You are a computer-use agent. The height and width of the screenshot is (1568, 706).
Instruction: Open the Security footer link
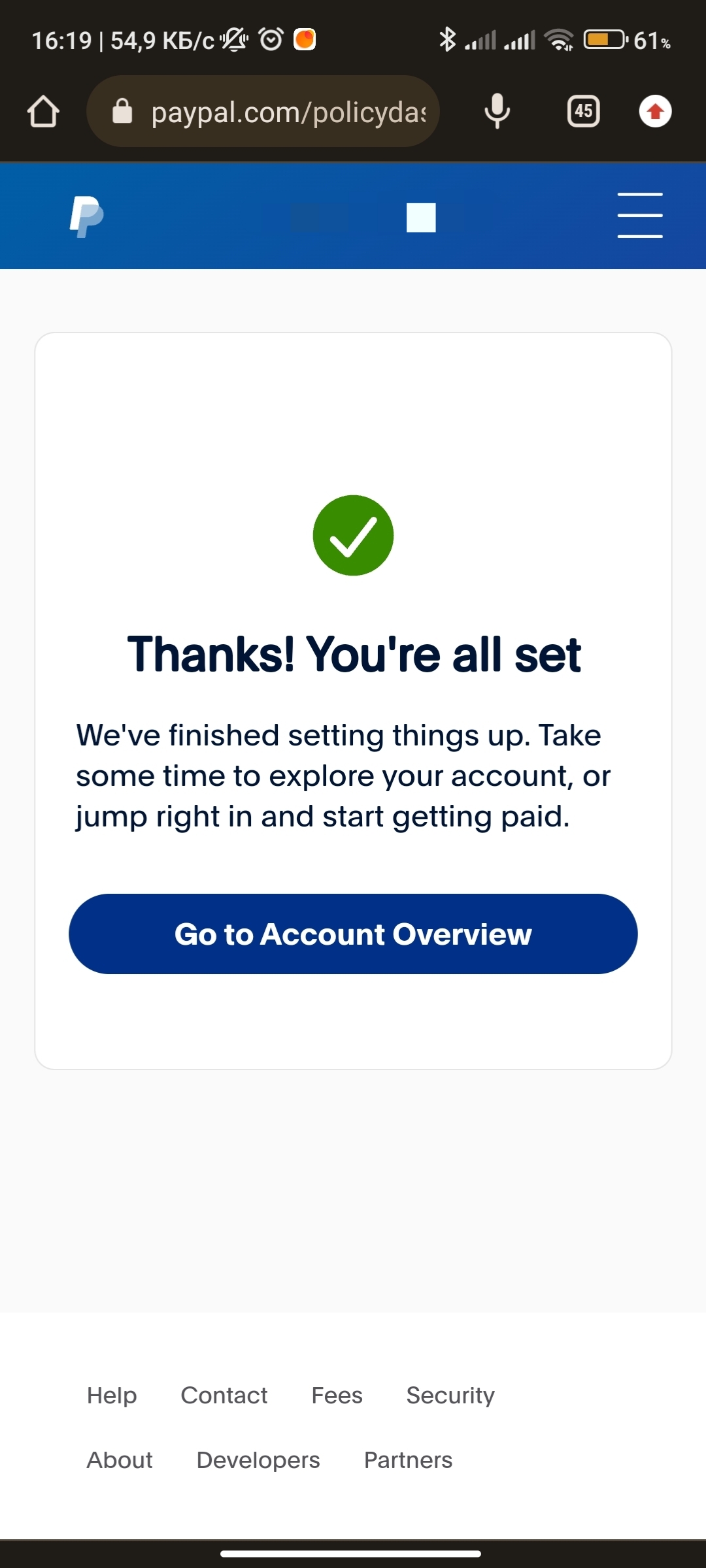(450, 1396)
